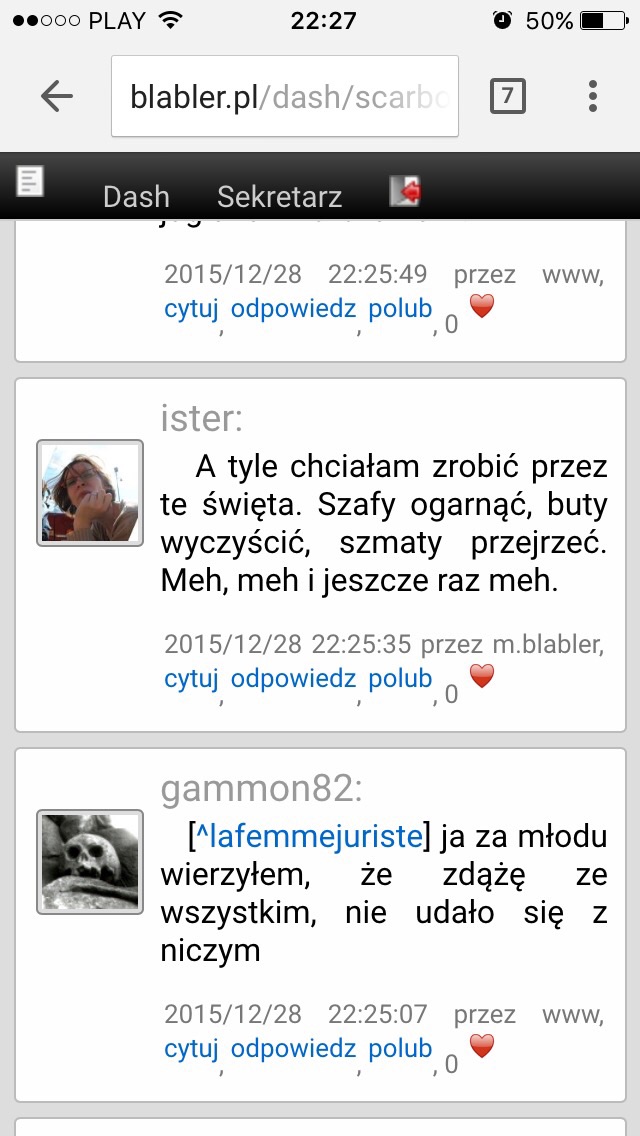Tap the red arrow logout icon

(406, 191)
